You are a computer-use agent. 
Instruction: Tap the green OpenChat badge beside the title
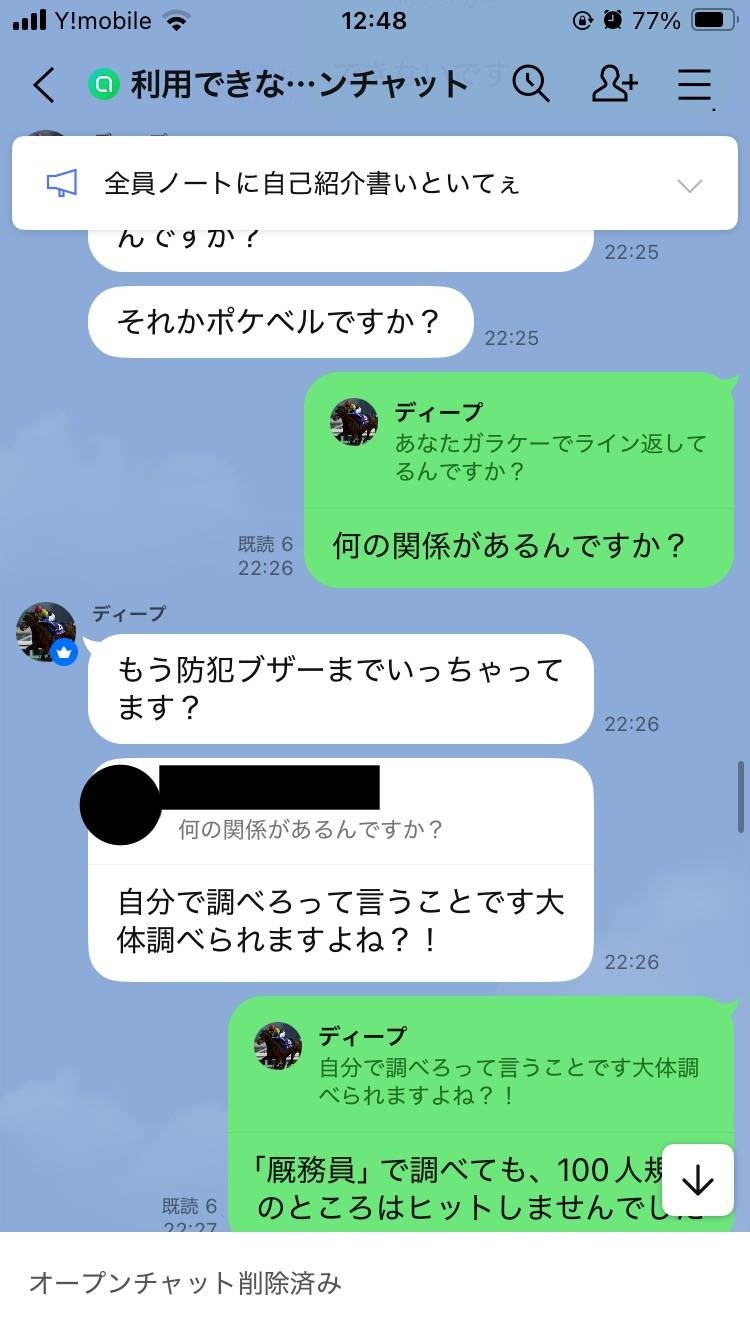pos(103,85)
